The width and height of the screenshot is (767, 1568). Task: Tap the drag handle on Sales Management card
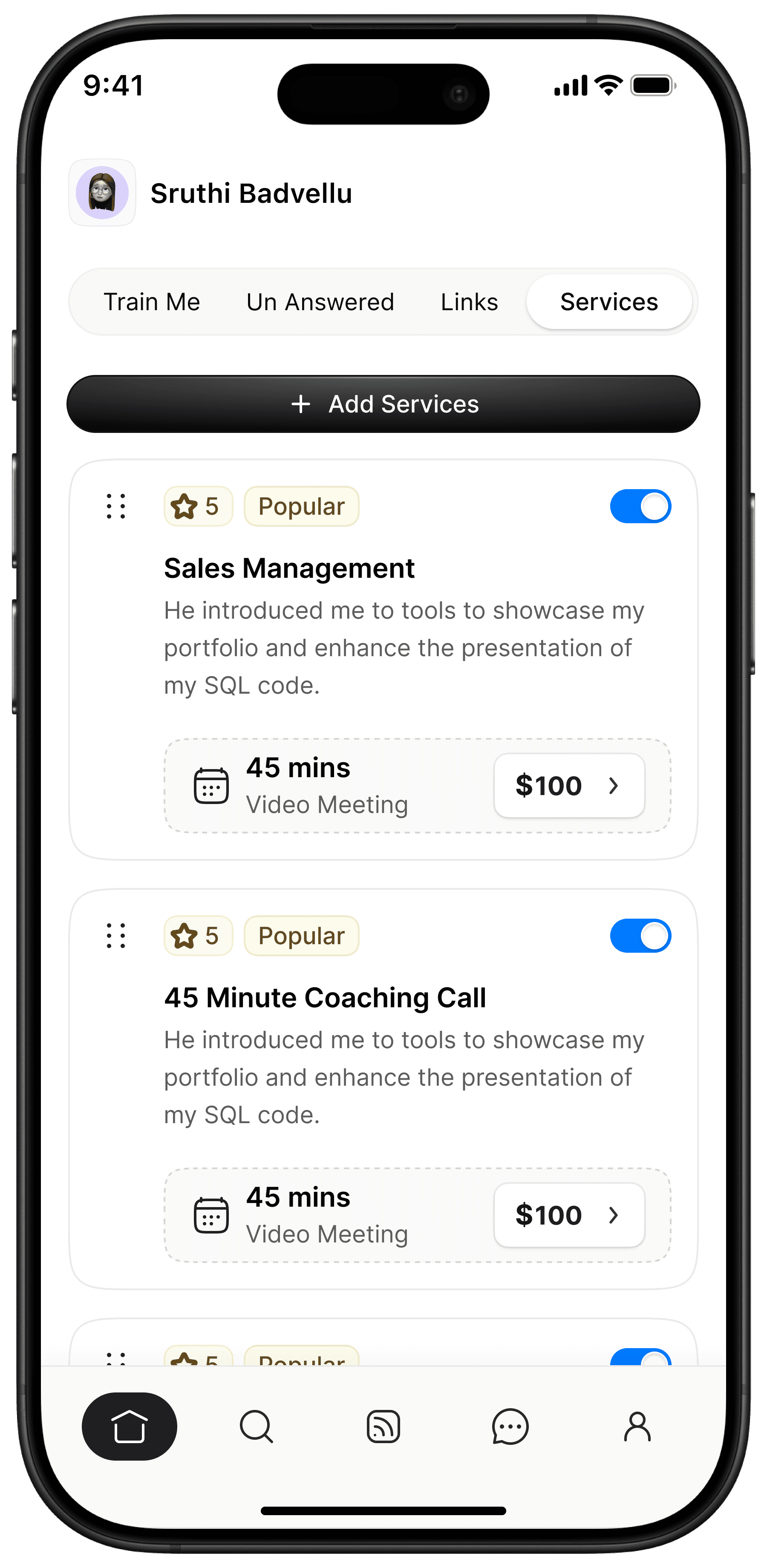[x=115, y=507]
